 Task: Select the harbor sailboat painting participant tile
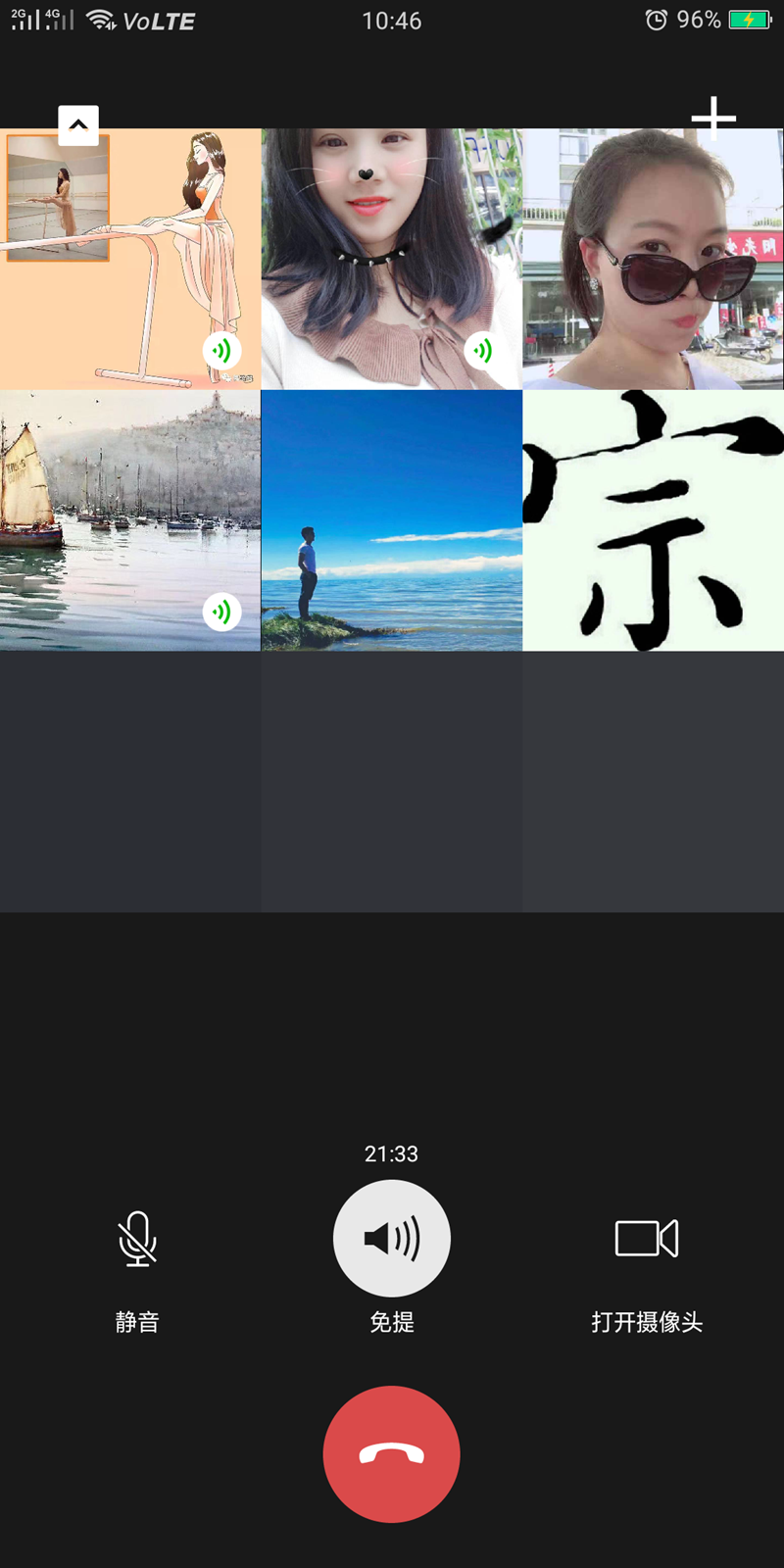pyautogui.click(x=130, y=520)
